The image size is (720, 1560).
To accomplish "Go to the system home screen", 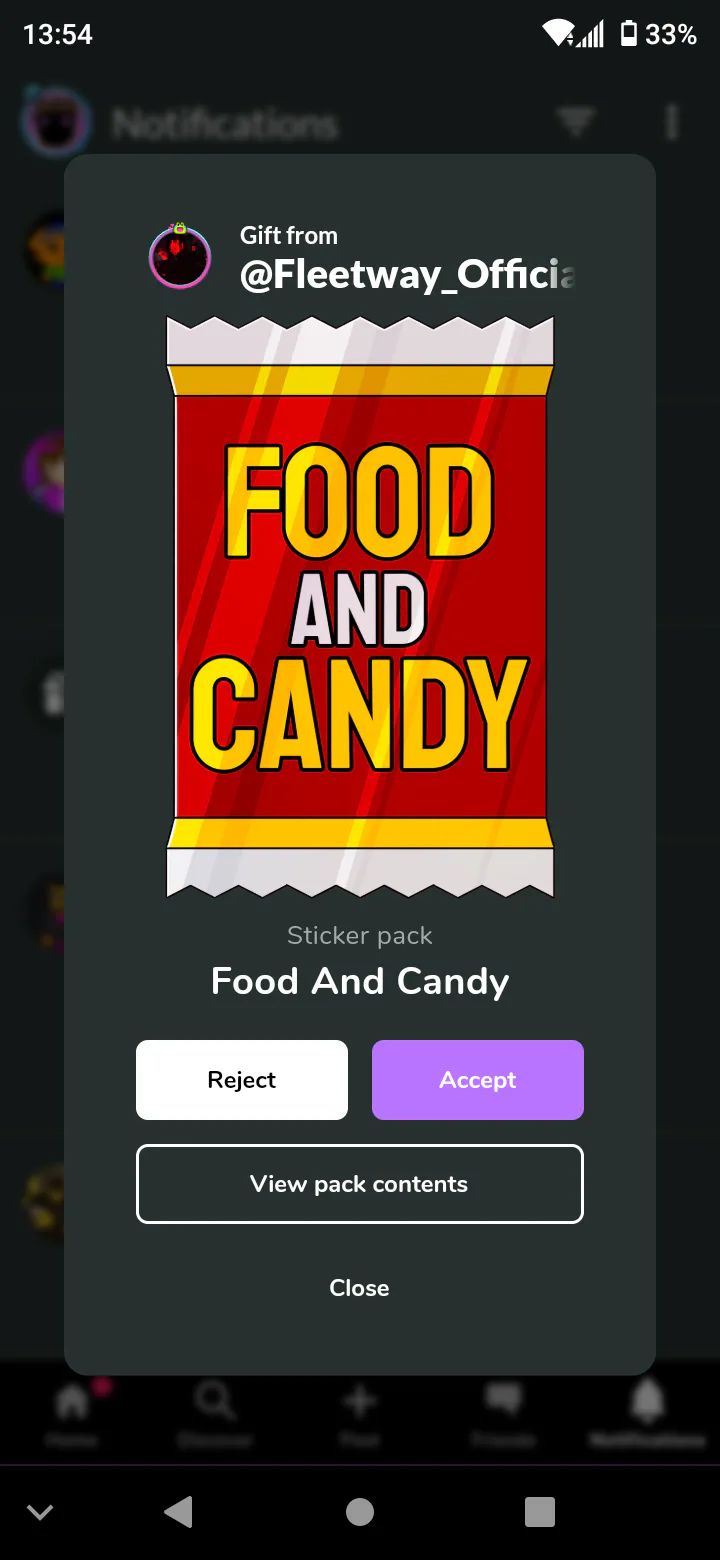I will (x=360, y=1512).
